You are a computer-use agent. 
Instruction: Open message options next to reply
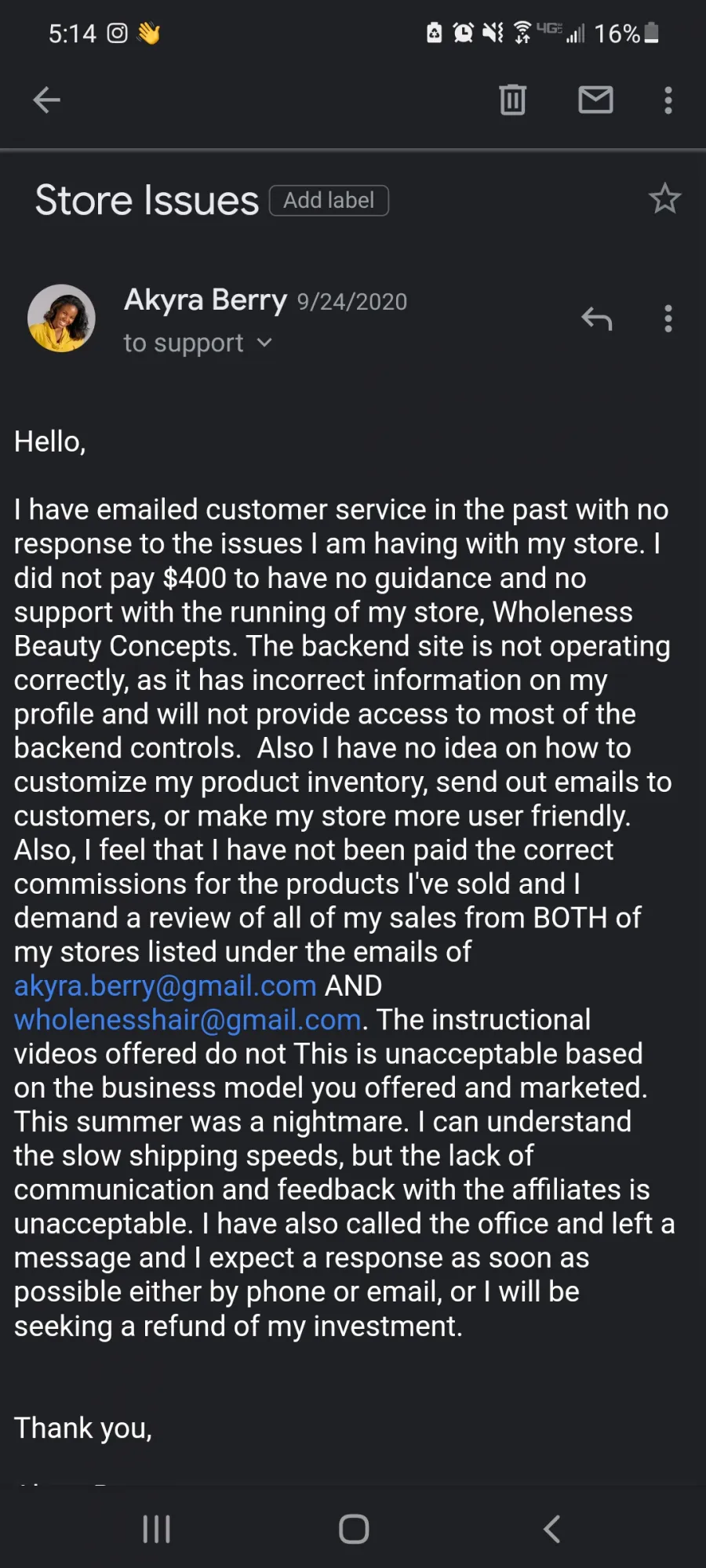click(668, 318)
